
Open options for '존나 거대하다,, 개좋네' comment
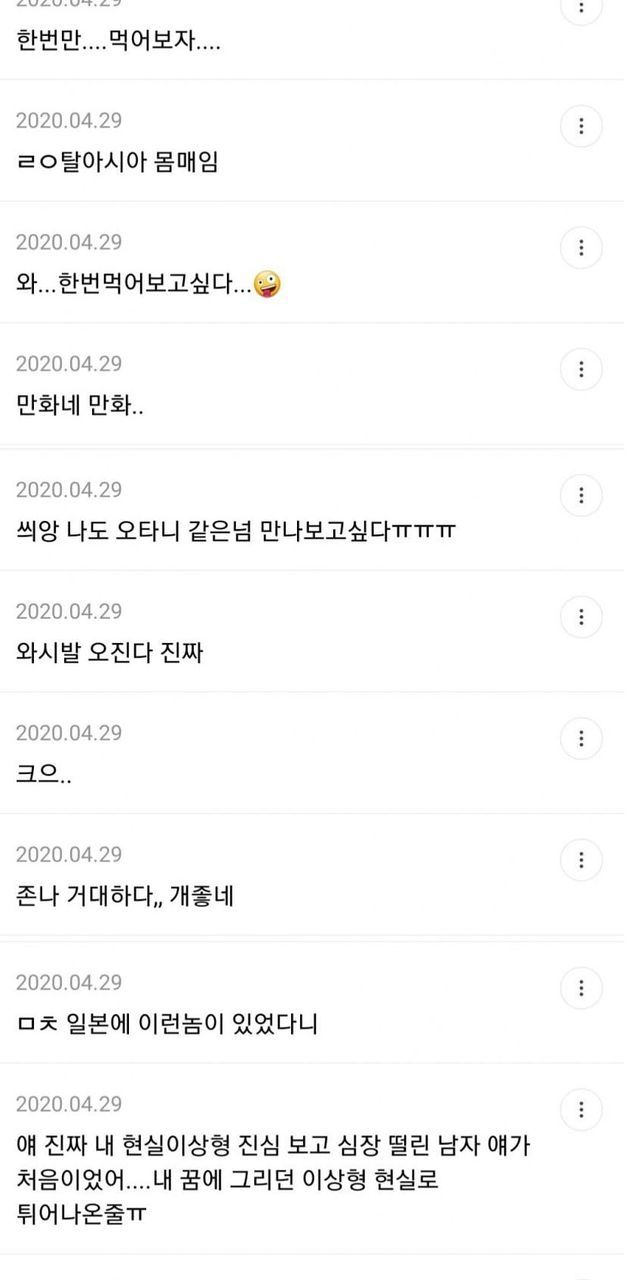click(x=581, y=860)
